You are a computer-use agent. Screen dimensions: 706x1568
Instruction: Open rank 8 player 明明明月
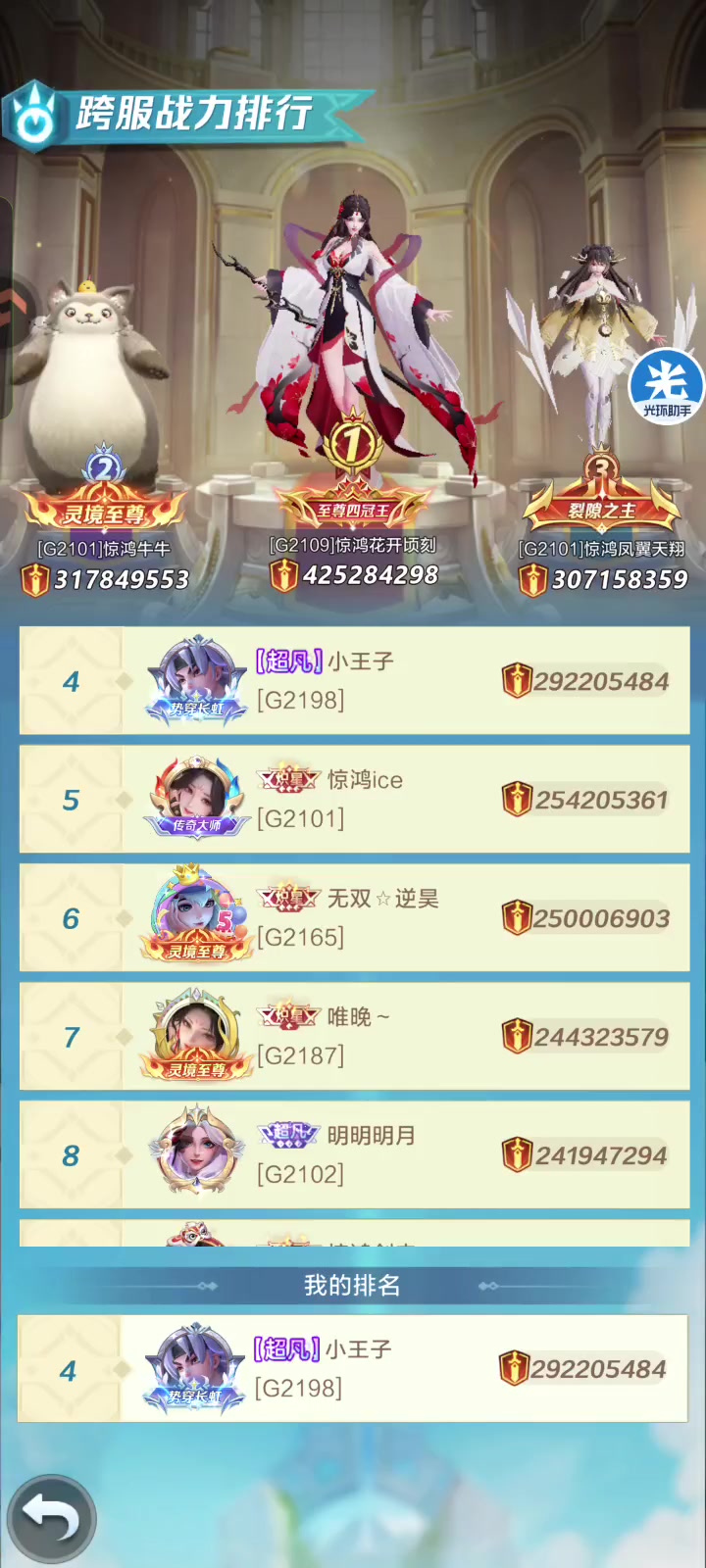354,1155
